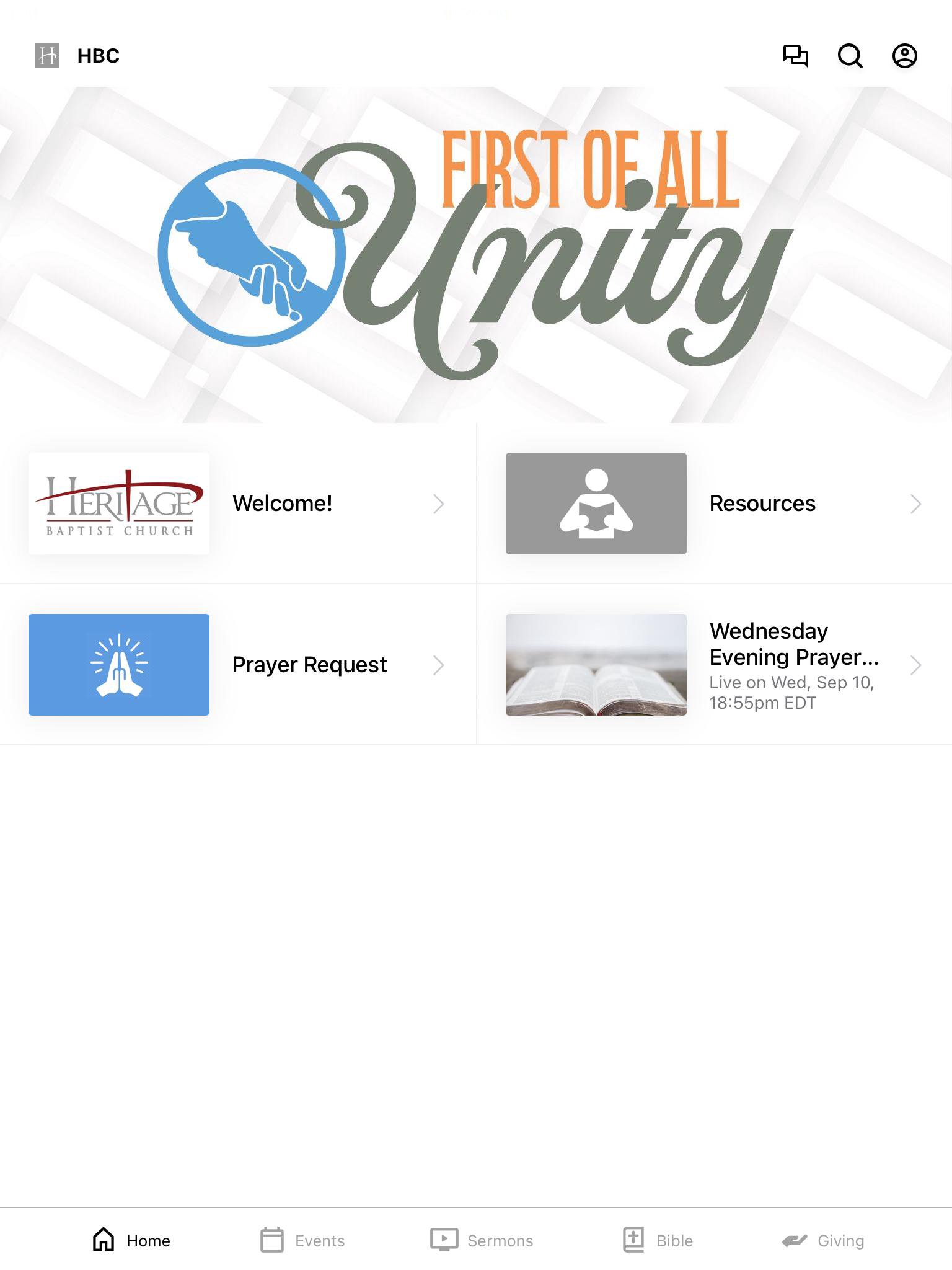
Task: Switch to the Events tab
Action: (x=302, y=1240)
